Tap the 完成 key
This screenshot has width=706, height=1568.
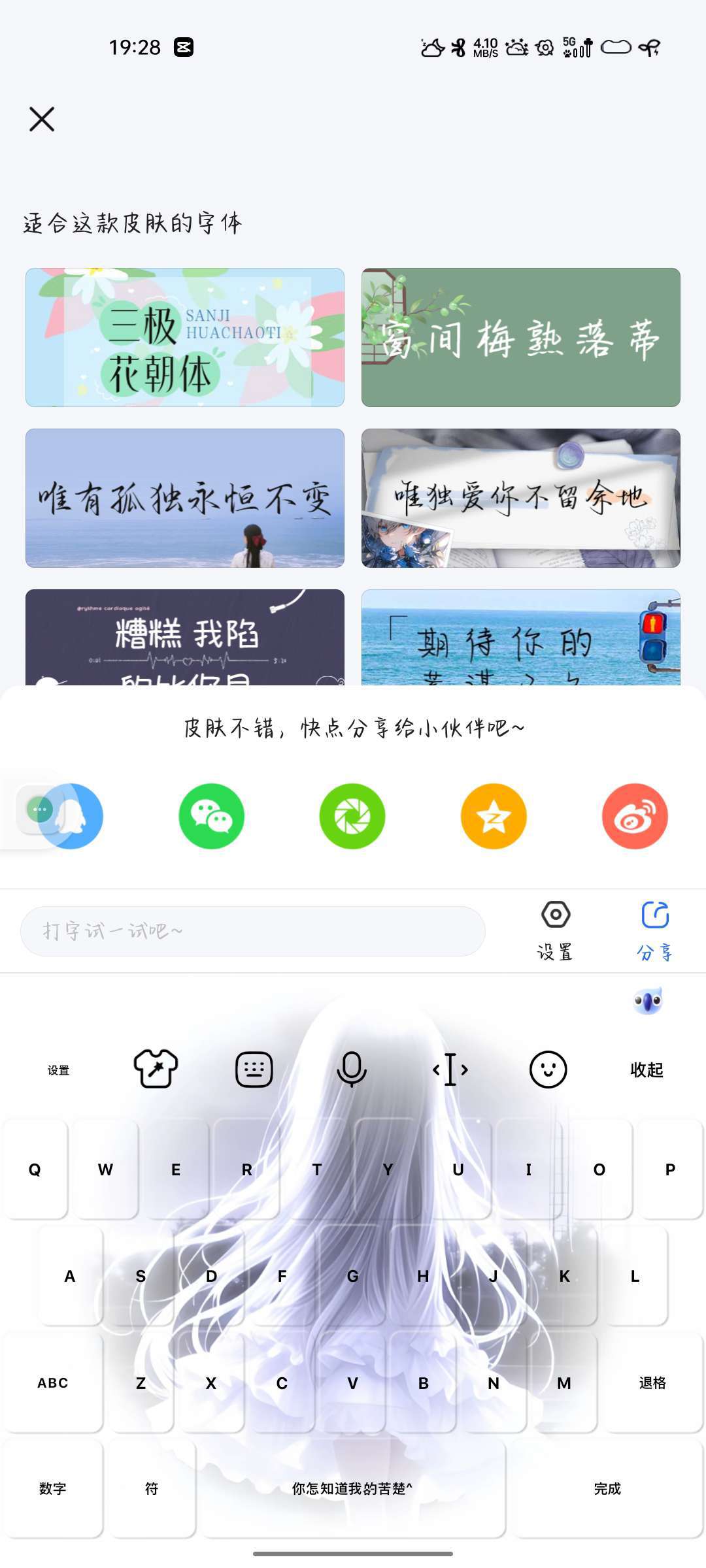point(607,1488)
